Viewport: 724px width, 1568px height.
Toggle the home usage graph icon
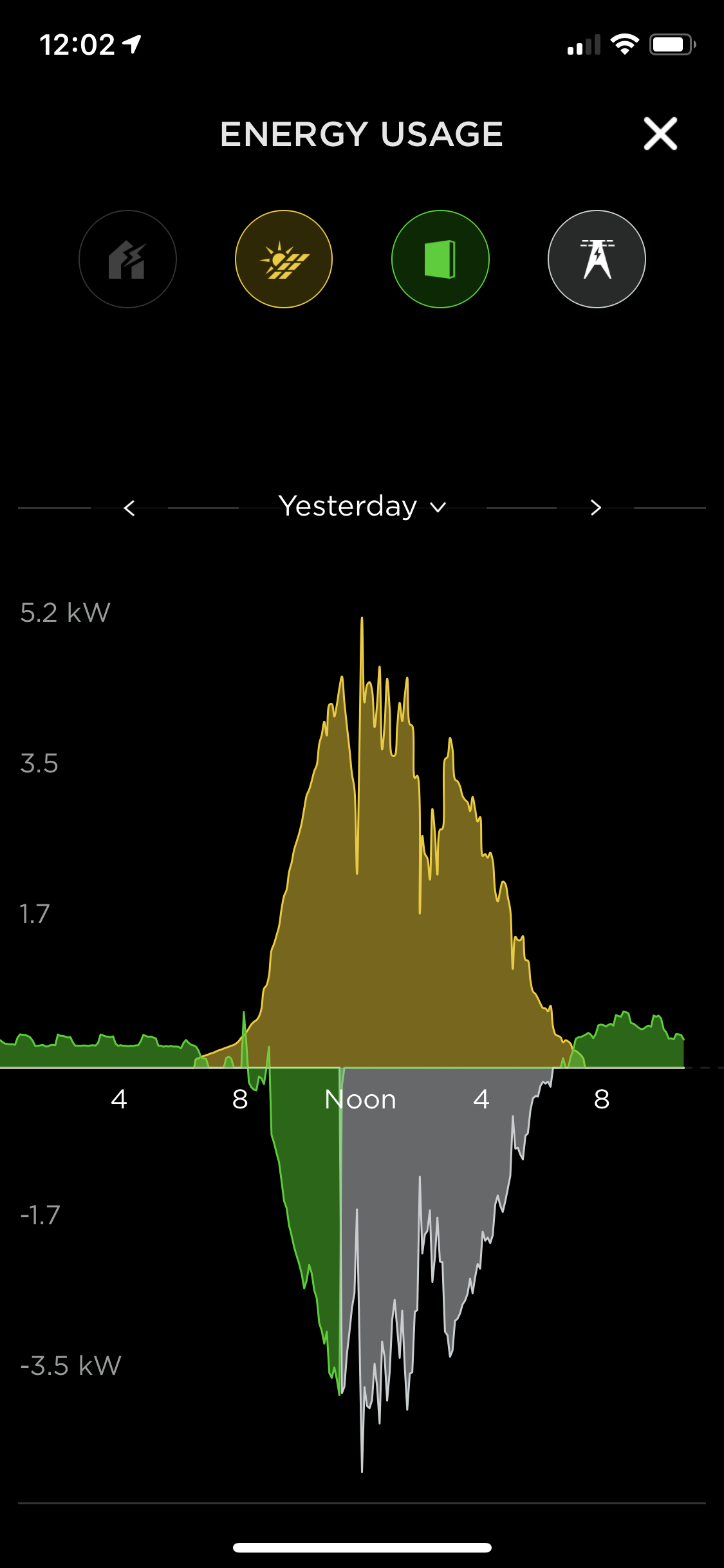pos(127,259)
